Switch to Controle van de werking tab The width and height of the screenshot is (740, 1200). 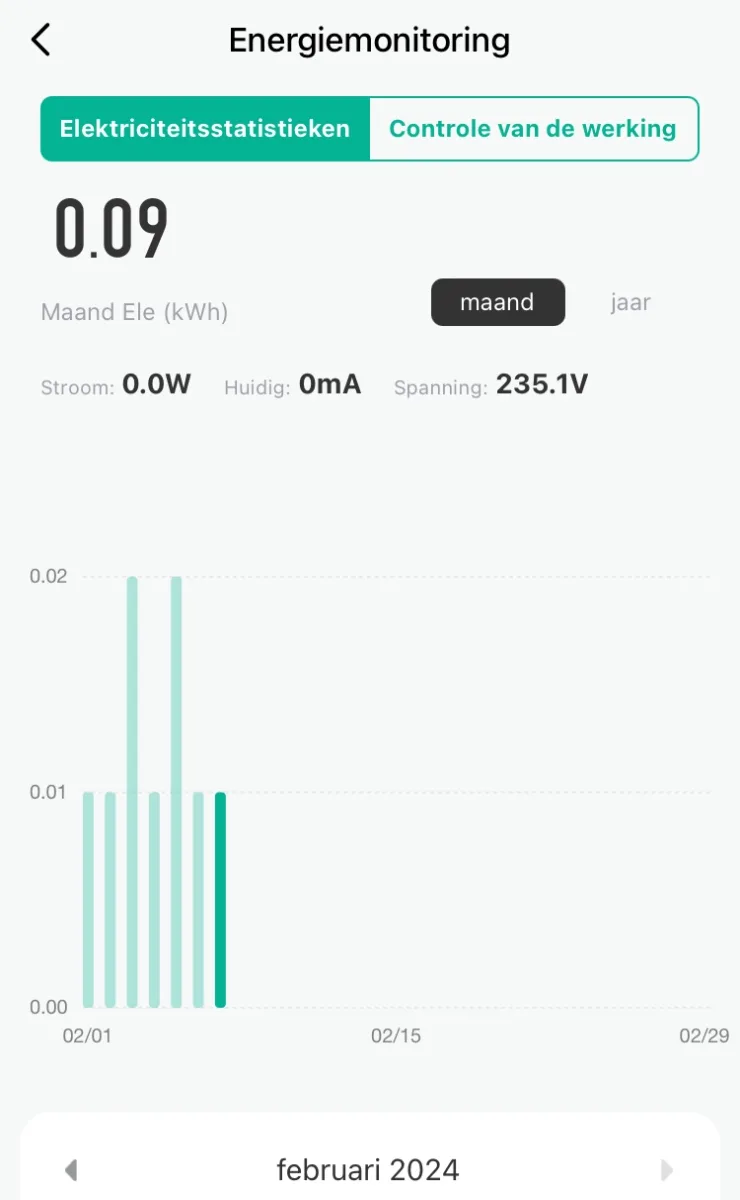click(x=533, y=129)
